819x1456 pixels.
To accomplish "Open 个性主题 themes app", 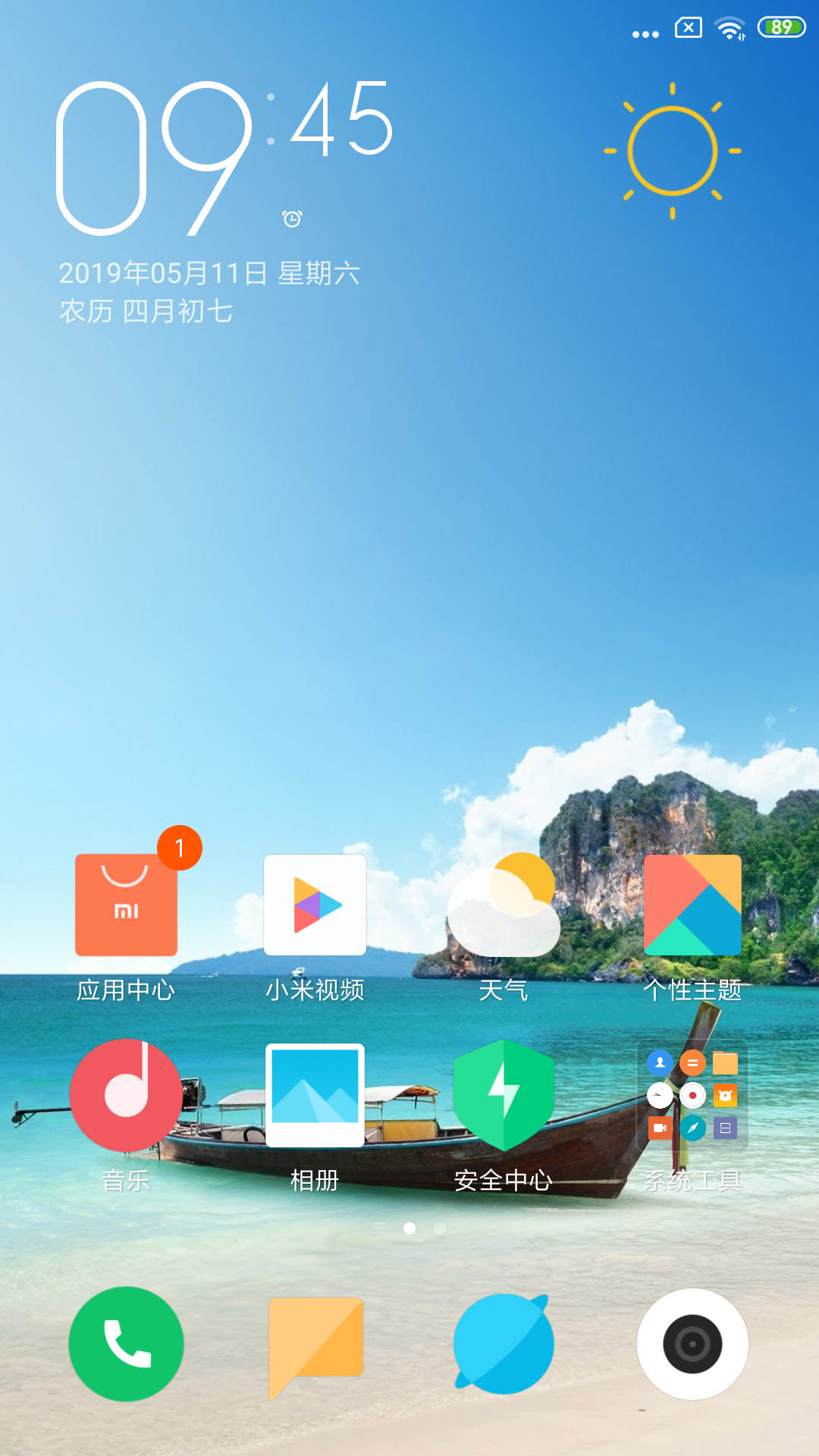I will pos(692,905).
